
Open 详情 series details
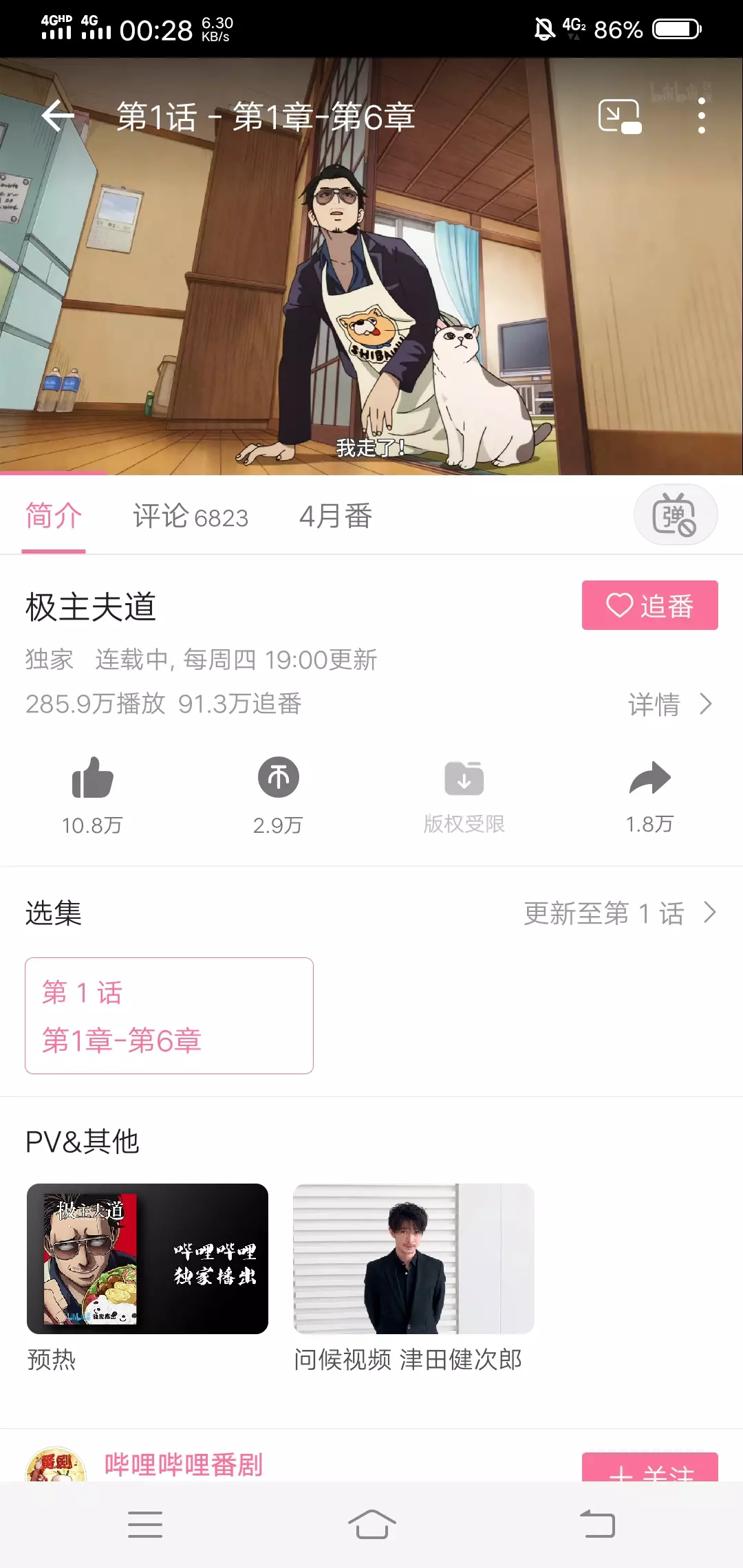tap(669, 704)
